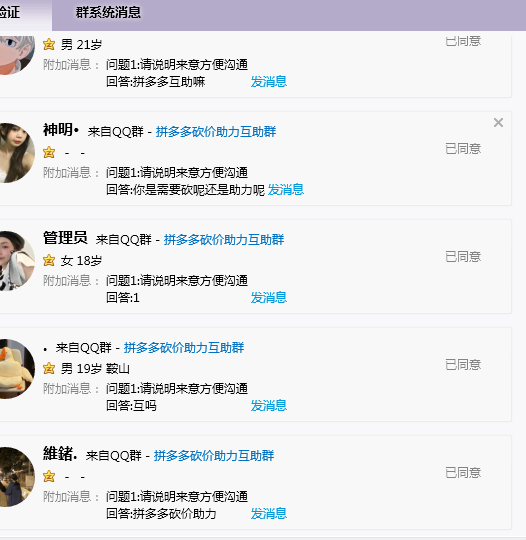The image size is (526, 540).
Task: Tap 发消息 for 管理员
Action: (x=269, y=298)
